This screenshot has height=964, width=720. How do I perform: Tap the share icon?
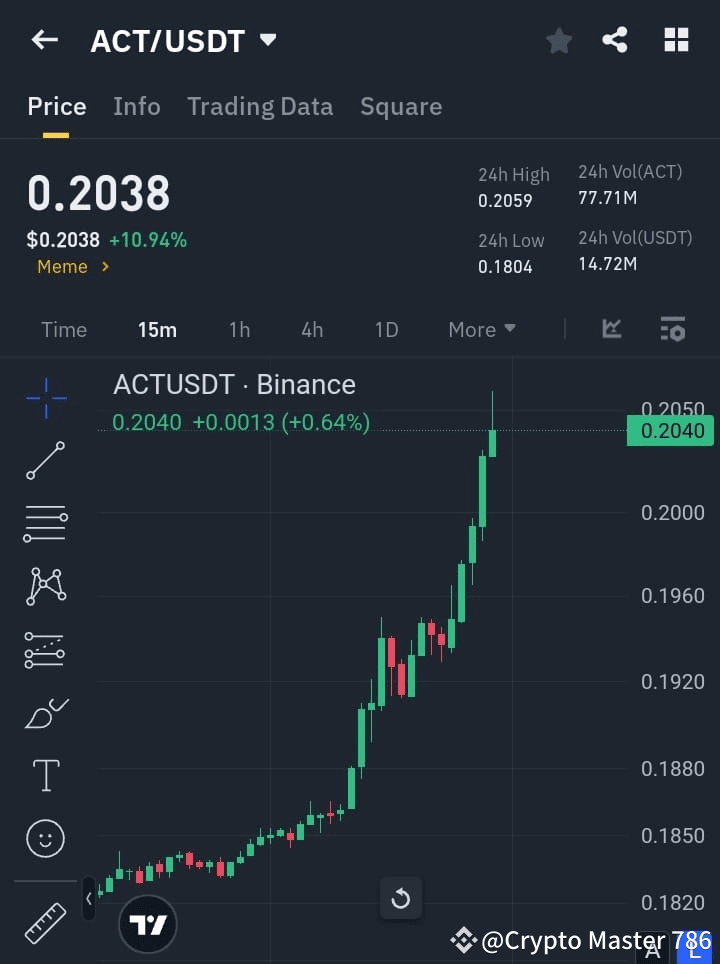(x=616, y=40)
